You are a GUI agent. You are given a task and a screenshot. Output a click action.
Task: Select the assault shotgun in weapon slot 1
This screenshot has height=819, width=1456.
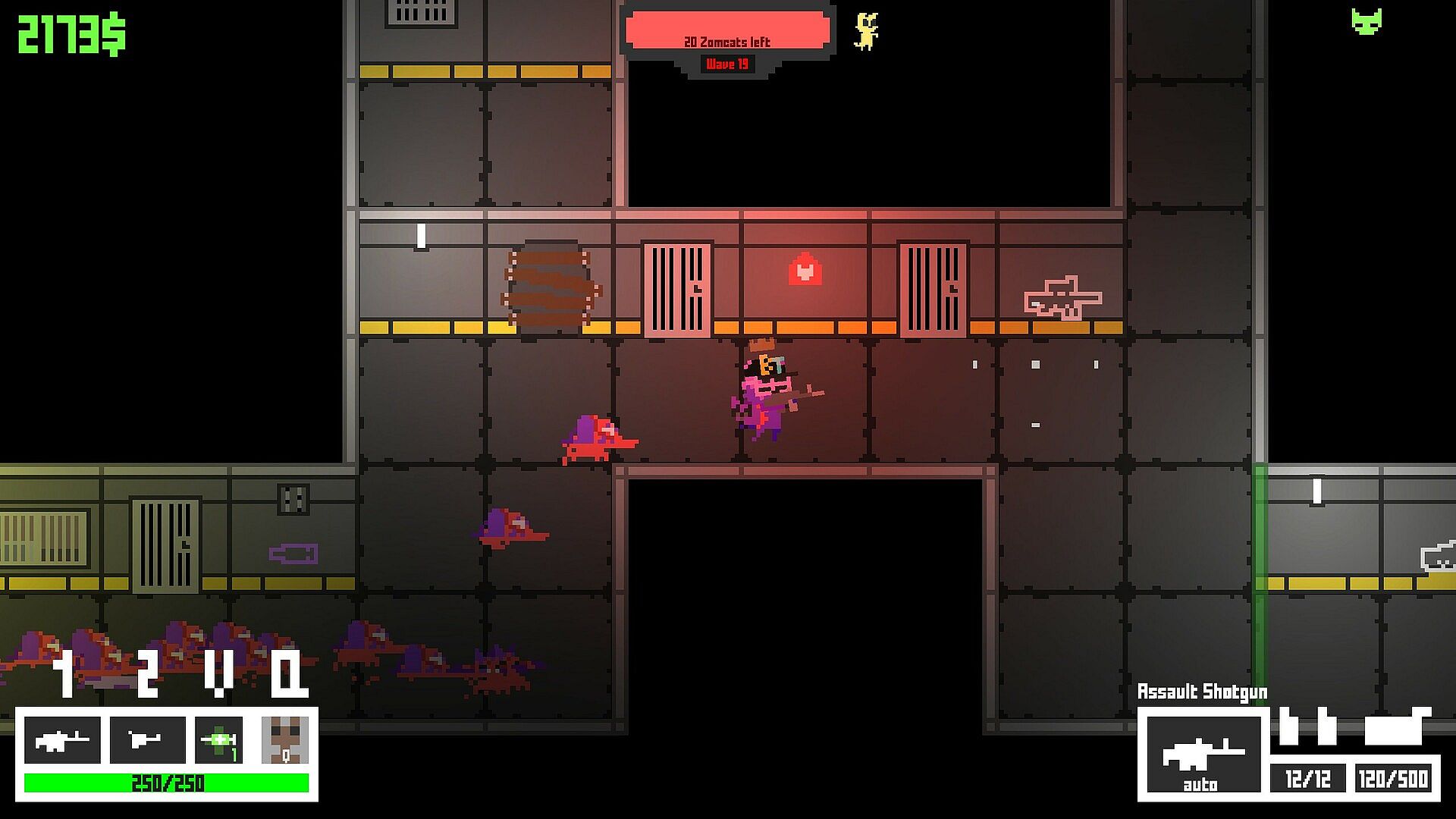62,739
